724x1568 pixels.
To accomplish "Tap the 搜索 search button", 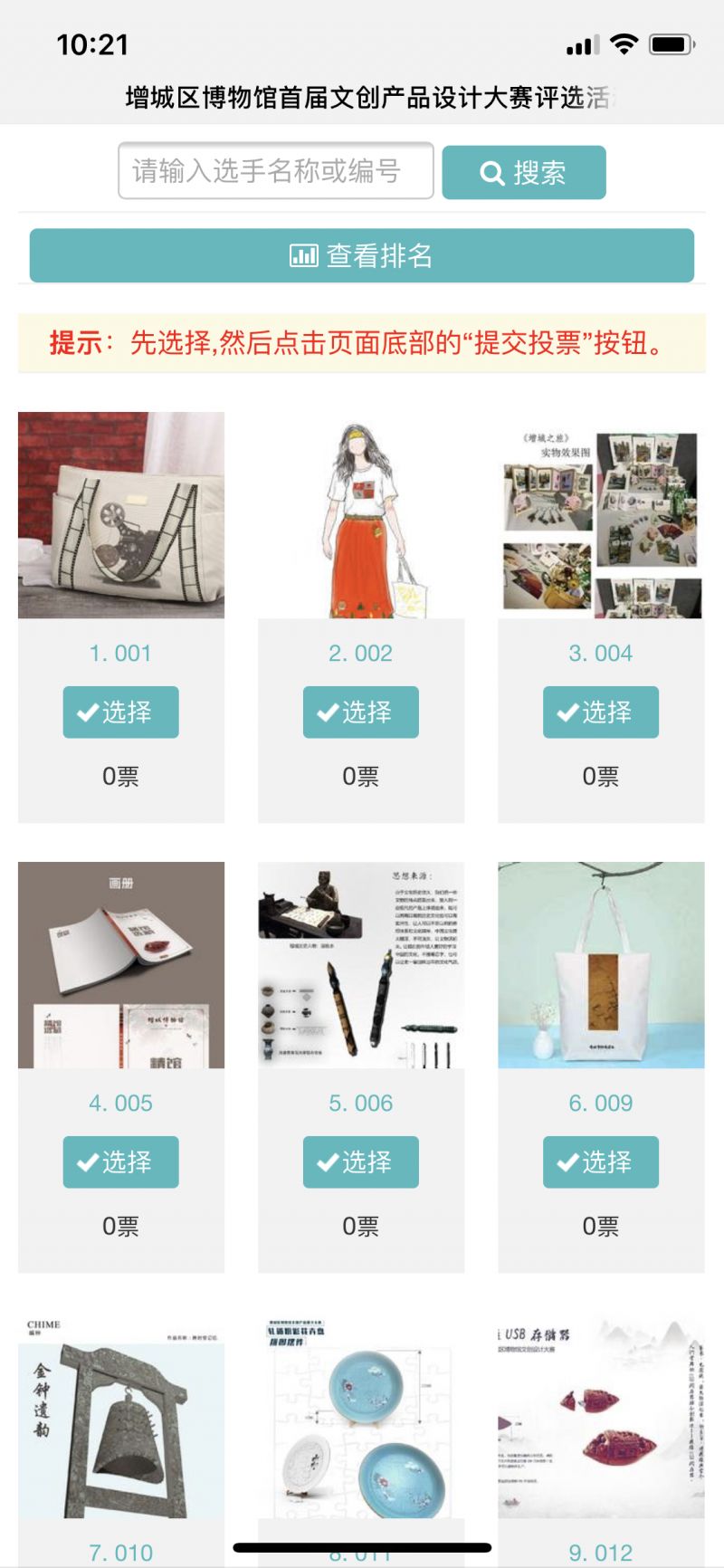I will click(x=523, y=172).
